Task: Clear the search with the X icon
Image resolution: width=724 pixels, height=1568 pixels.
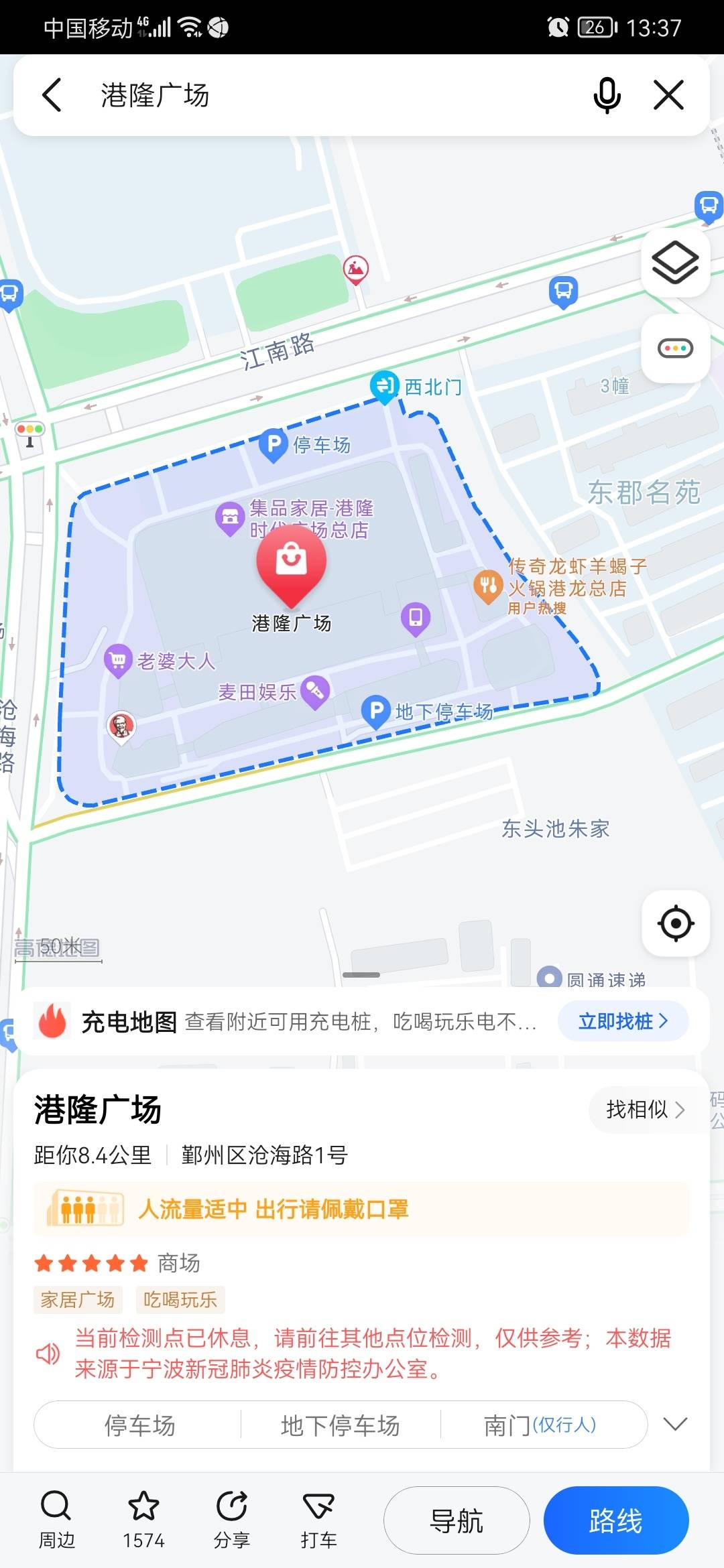Action: point(668,94)
